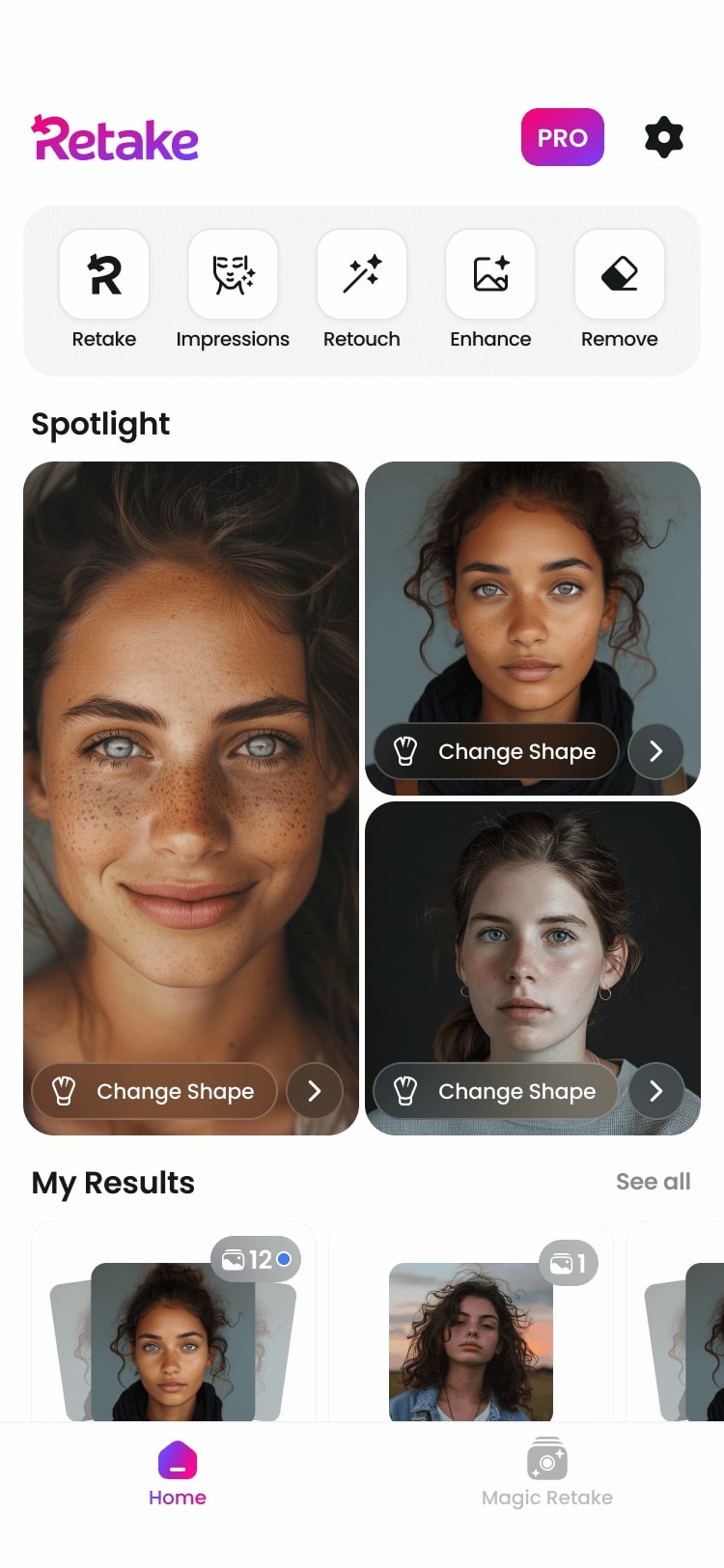Screen dimensions: 724x1568
Task: Launch the Retouch tool
Action: 362,275
